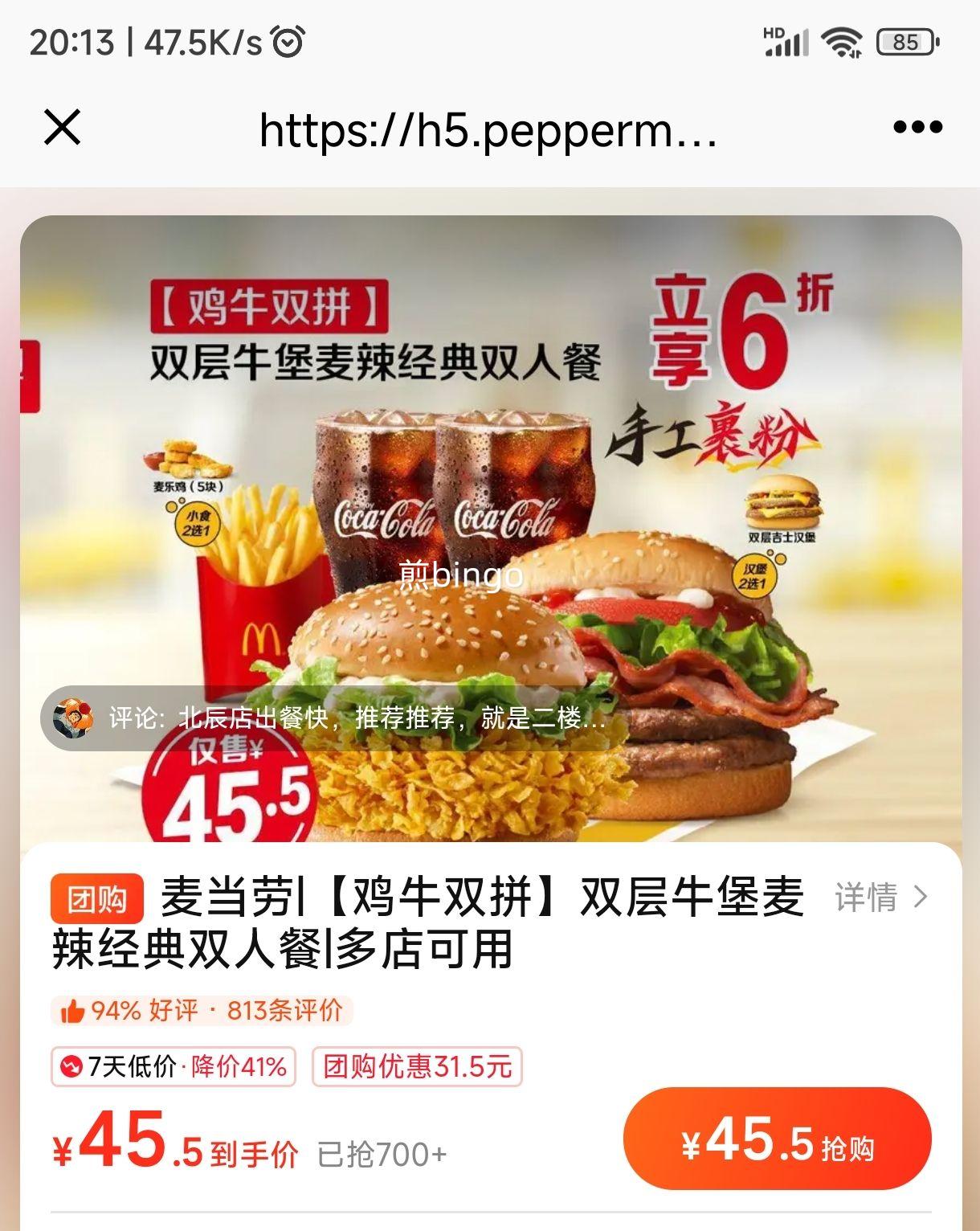
Task: Tap the 7天低价 降价41% tag
Action: [x=174, y=1067]
